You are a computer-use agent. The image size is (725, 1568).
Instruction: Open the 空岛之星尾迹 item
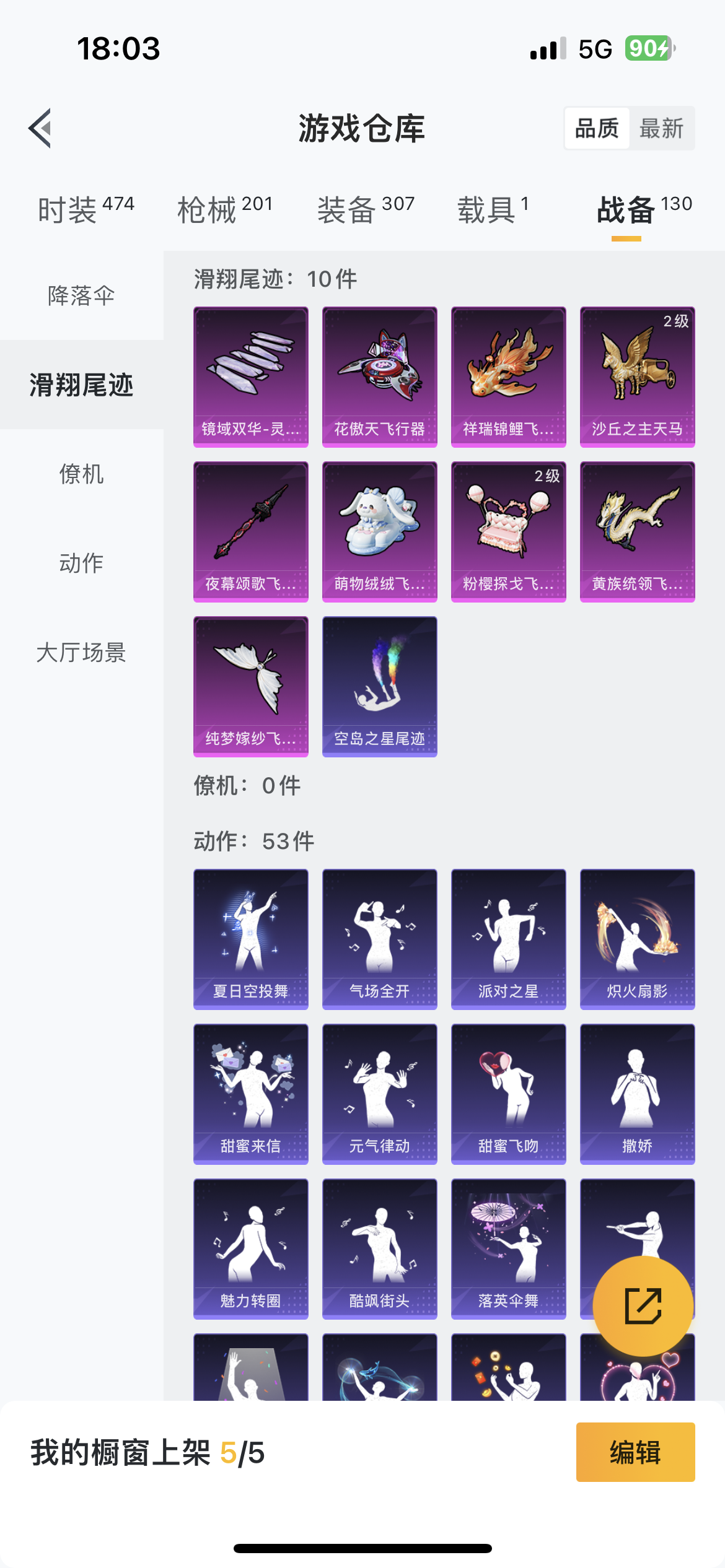[x=380, y=687]
